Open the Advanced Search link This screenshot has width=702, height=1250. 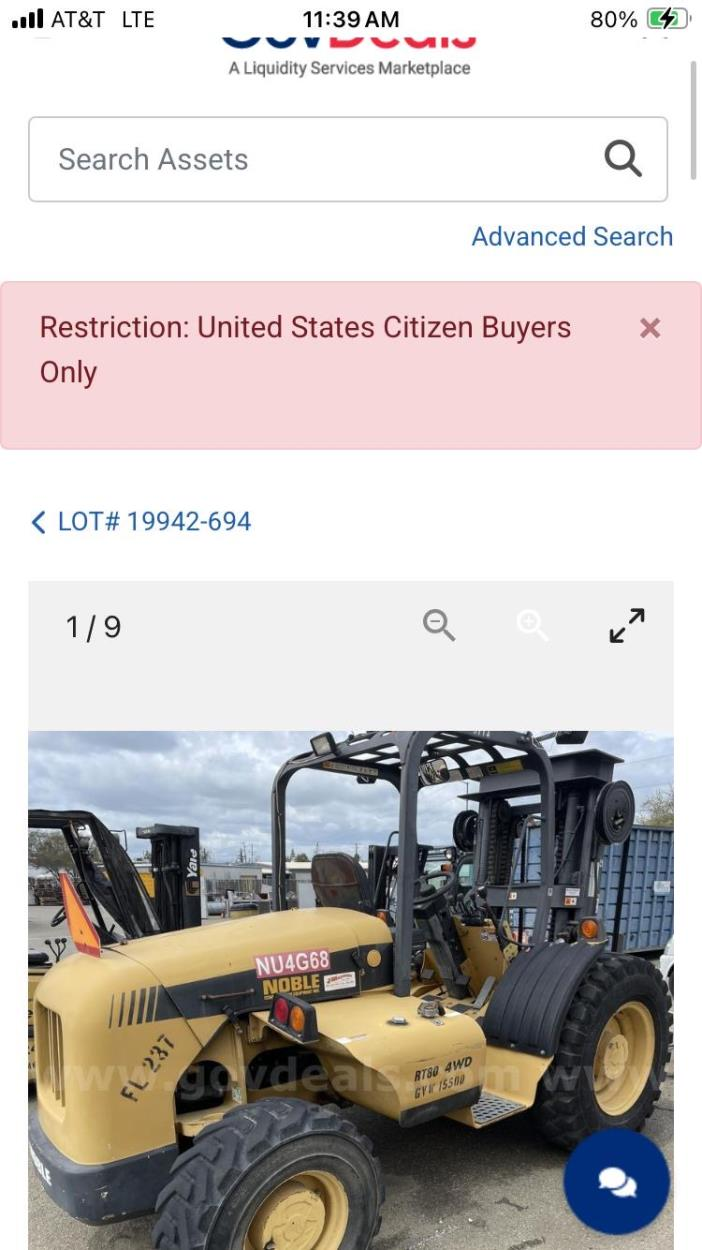(x=572, y=237)
